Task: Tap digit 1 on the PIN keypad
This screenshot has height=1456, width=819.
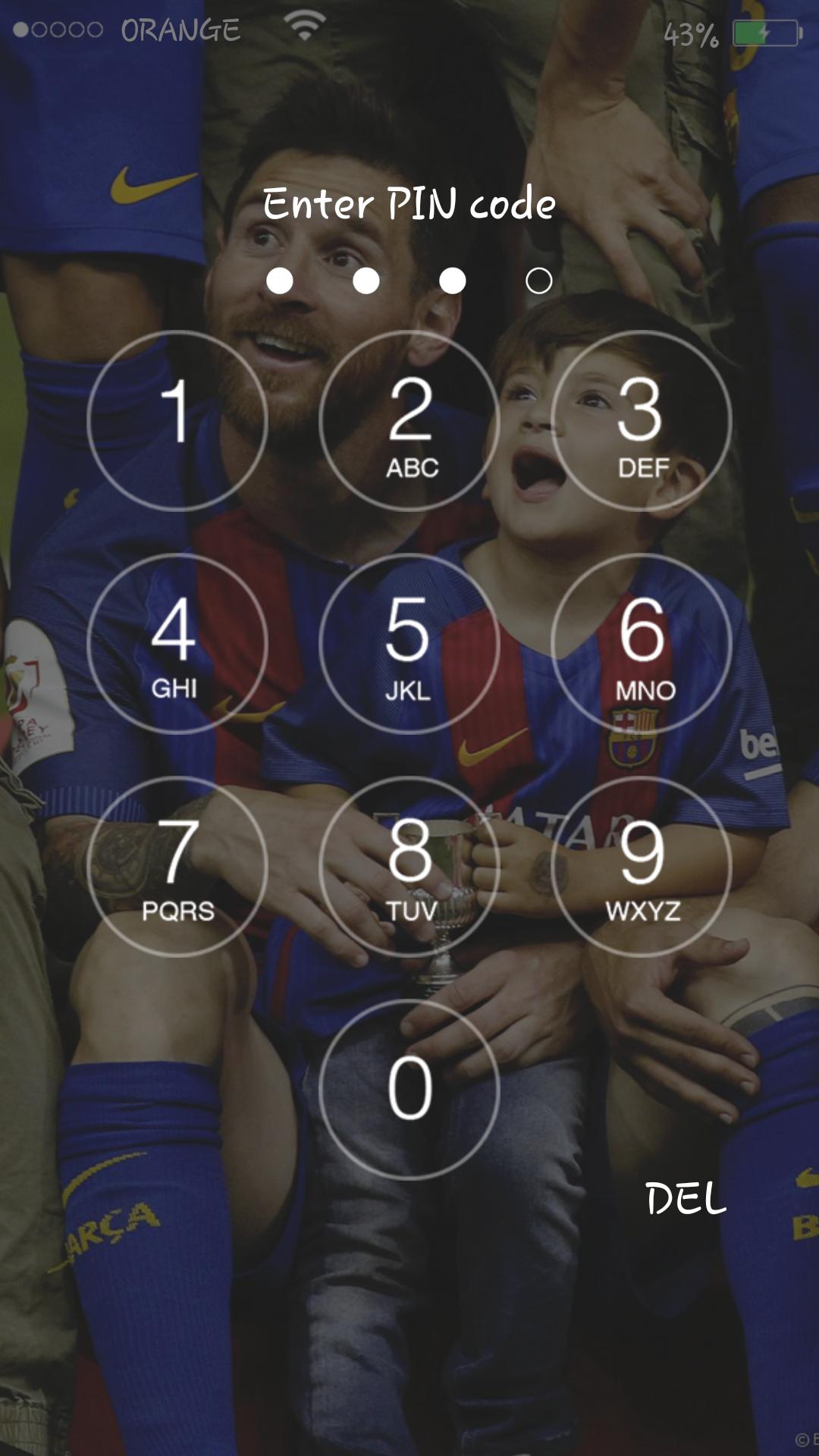Action: 177,420
